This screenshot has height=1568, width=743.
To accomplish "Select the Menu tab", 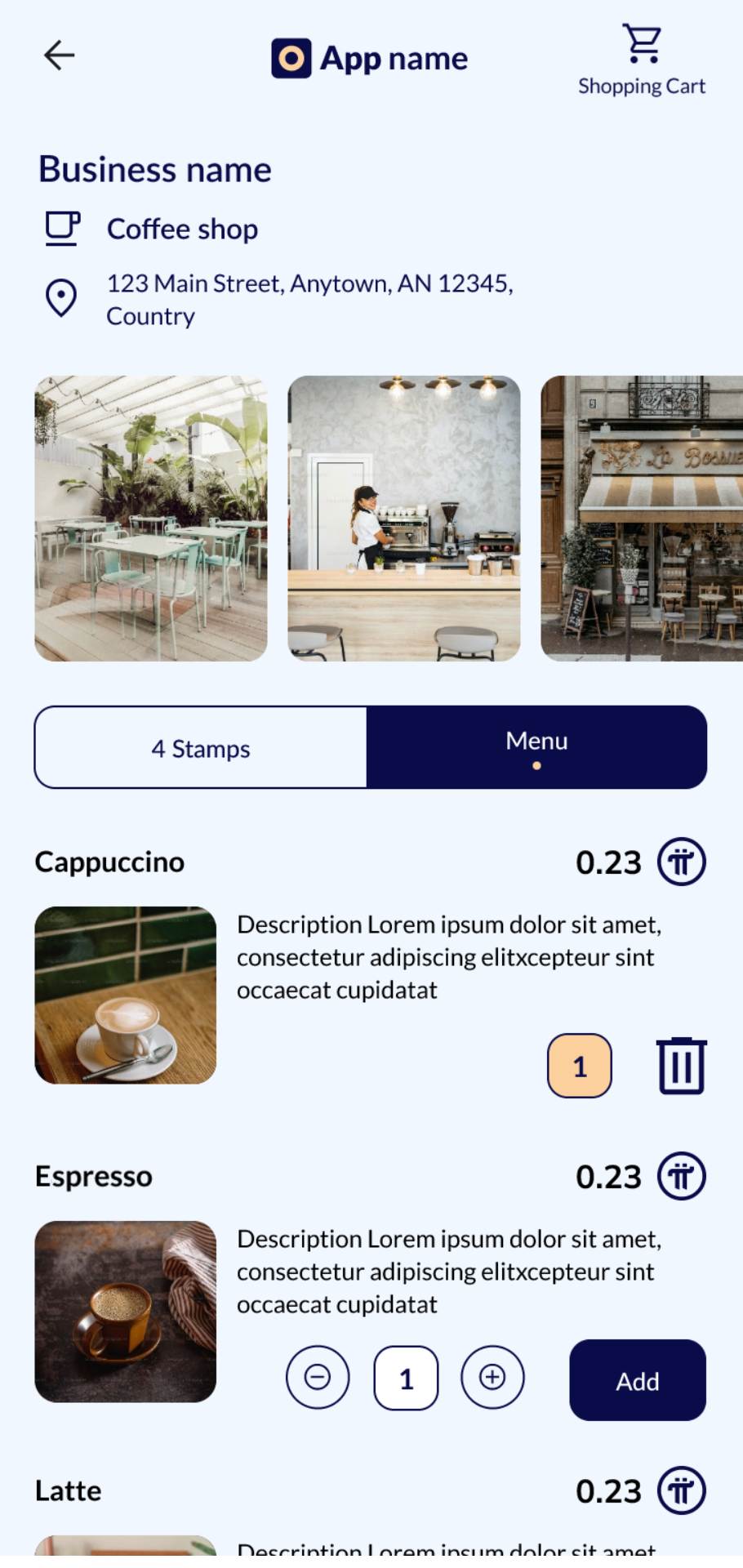I will (536, 748).
